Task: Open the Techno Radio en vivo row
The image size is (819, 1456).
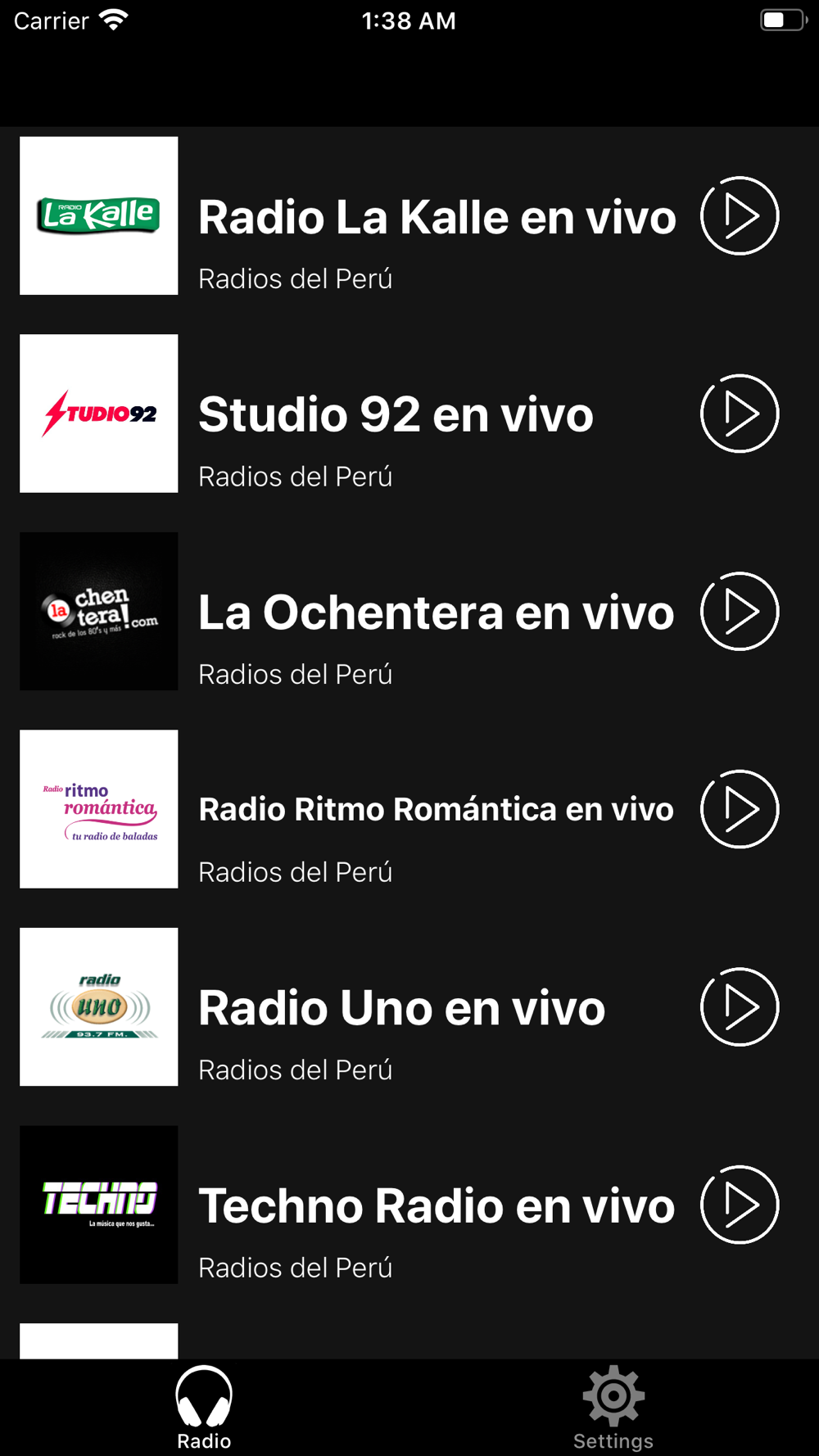Action: click(409, 1205)
